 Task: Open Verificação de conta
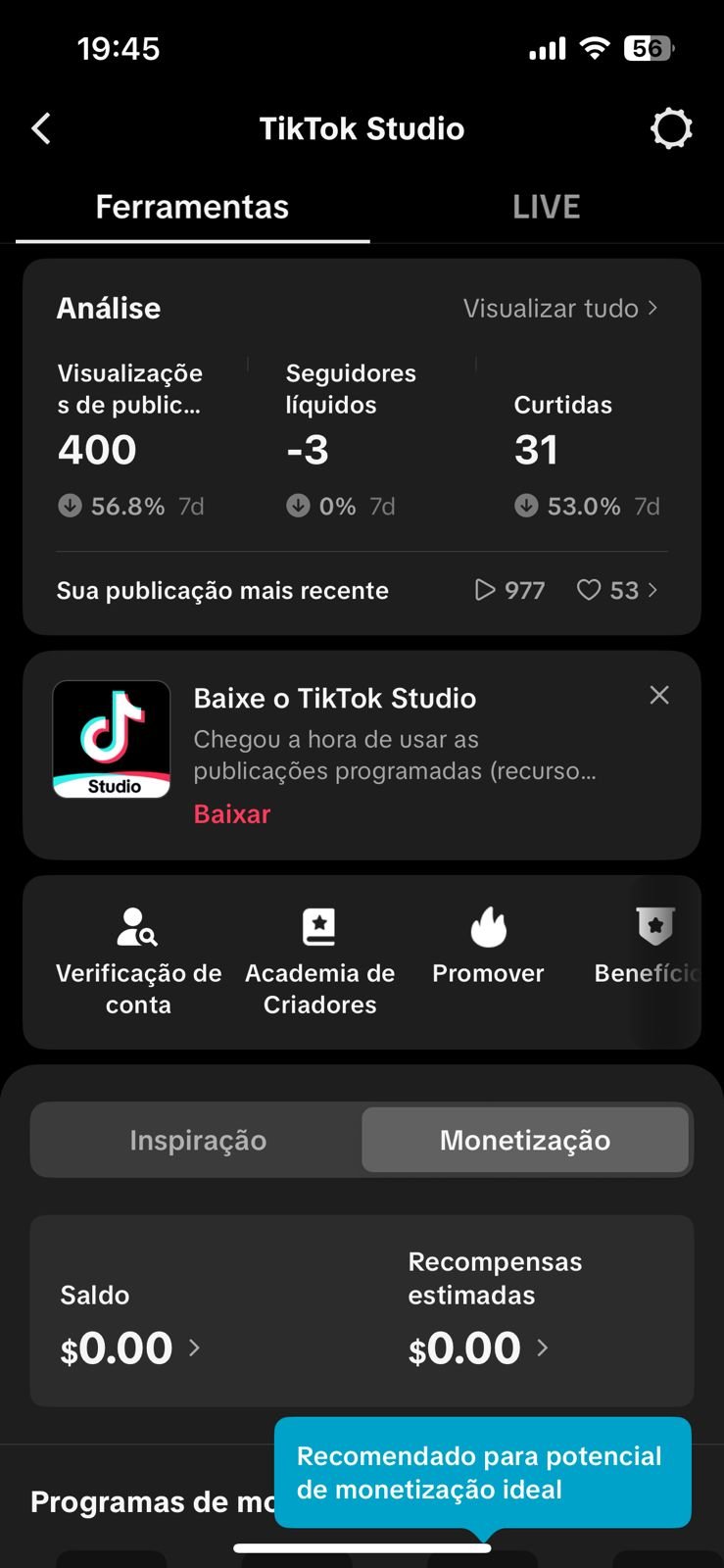coord(138,960)
